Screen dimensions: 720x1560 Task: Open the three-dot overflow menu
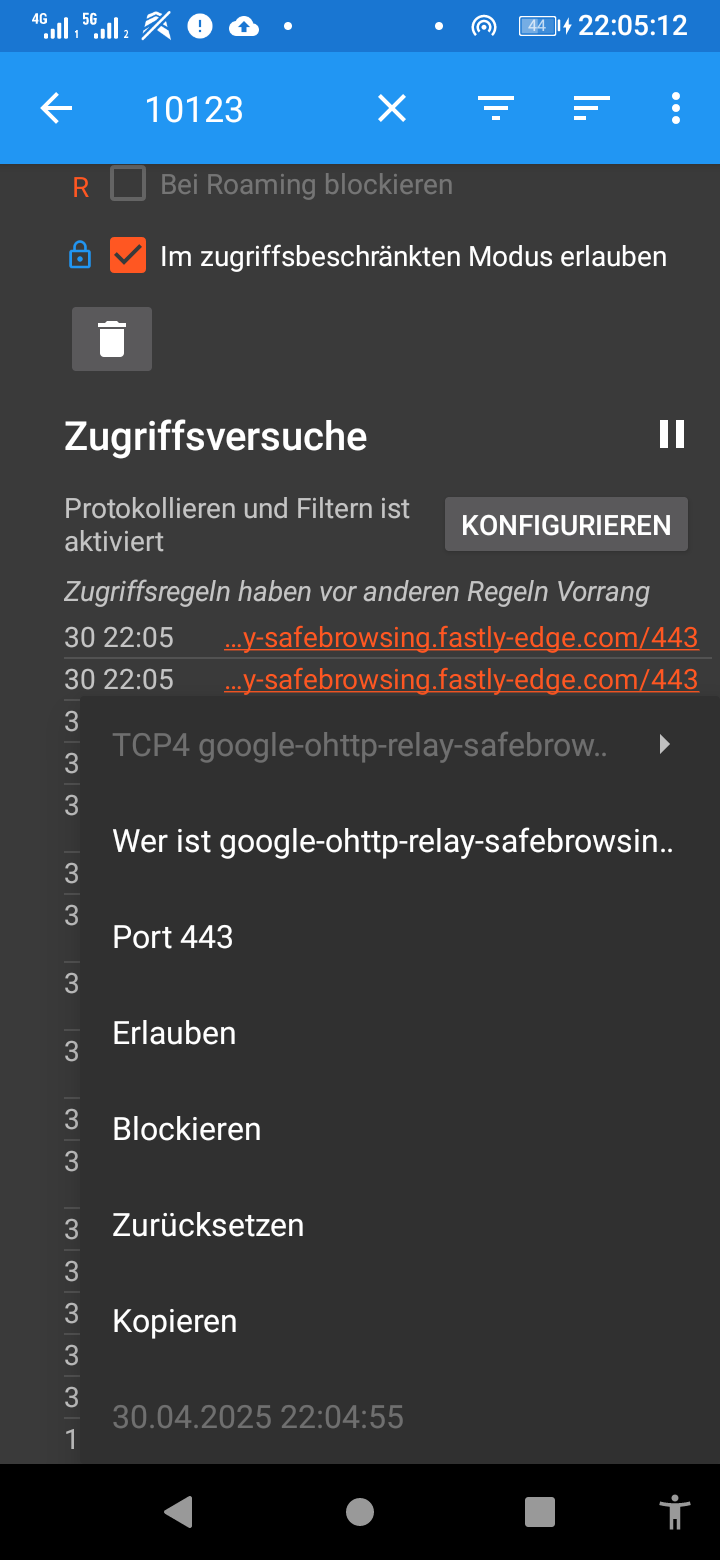[676, 108]
